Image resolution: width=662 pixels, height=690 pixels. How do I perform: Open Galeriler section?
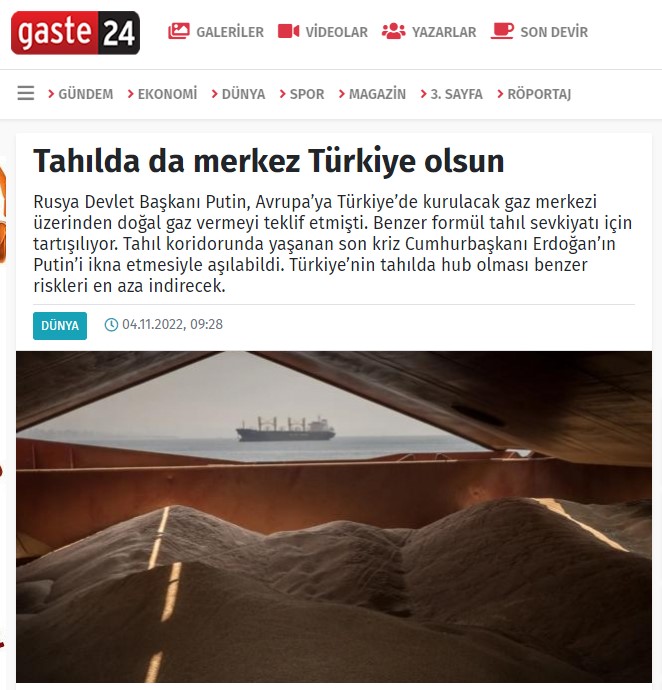coord(216,32)
